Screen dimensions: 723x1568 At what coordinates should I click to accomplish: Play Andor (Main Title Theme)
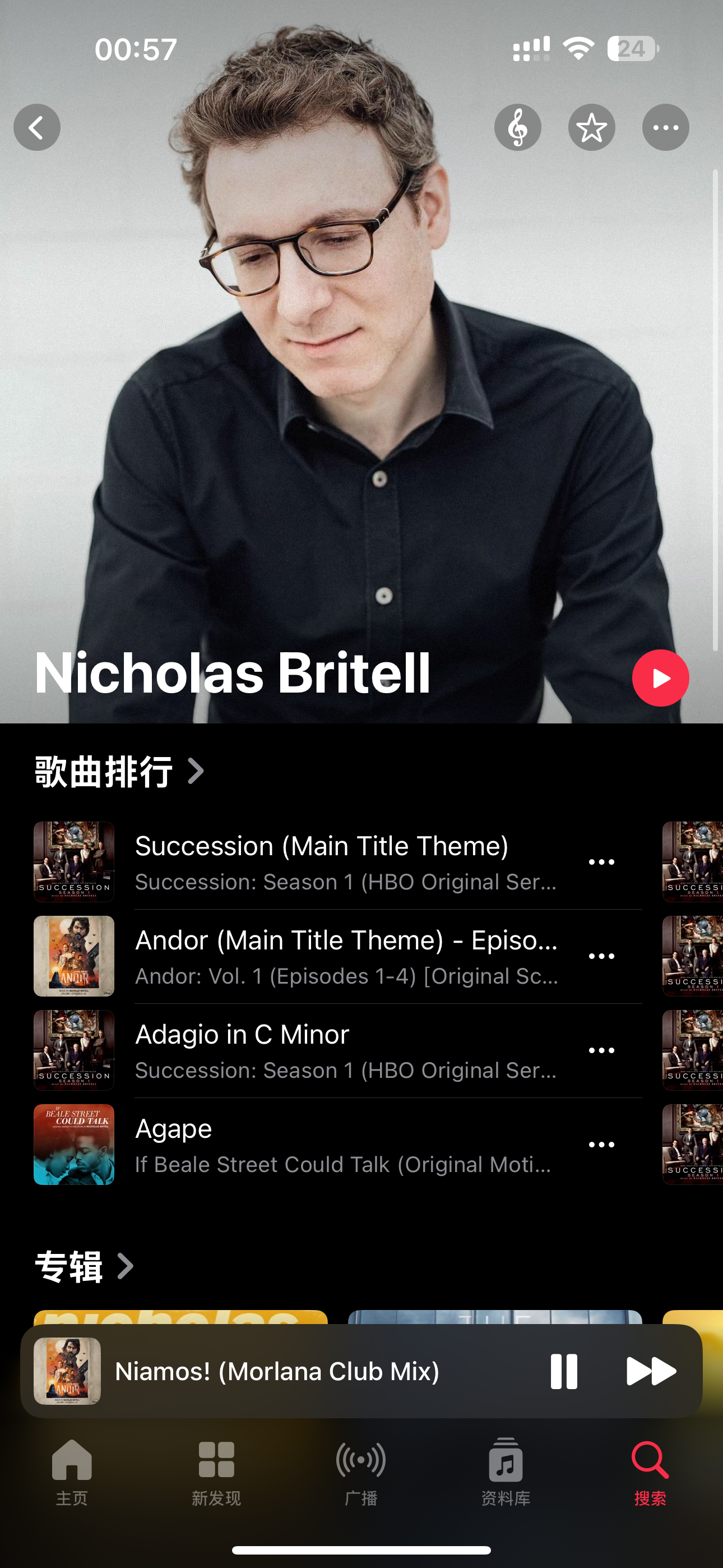point(338,956)
